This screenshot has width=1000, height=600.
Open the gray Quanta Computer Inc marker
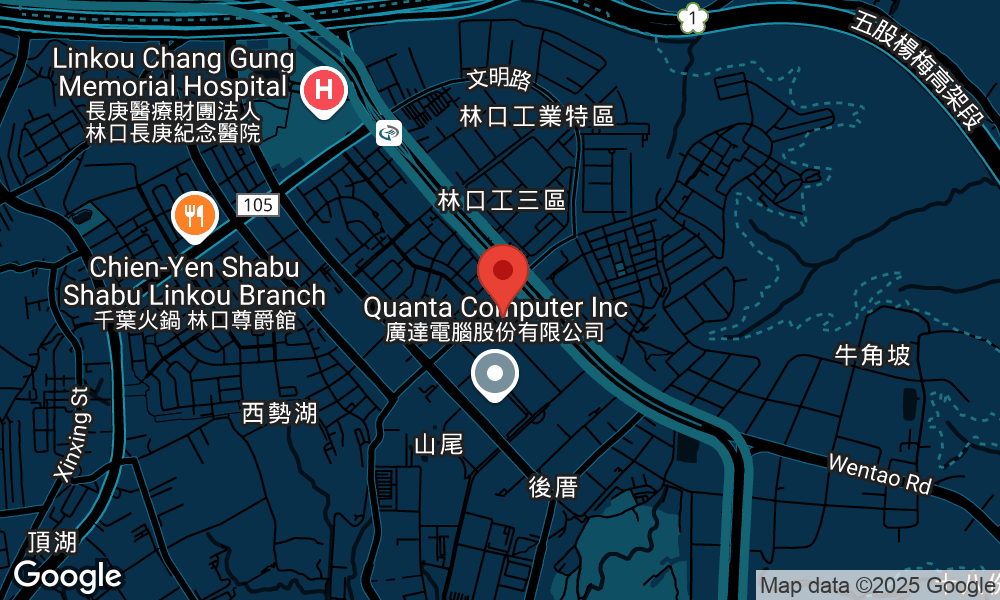coord(495,374)
